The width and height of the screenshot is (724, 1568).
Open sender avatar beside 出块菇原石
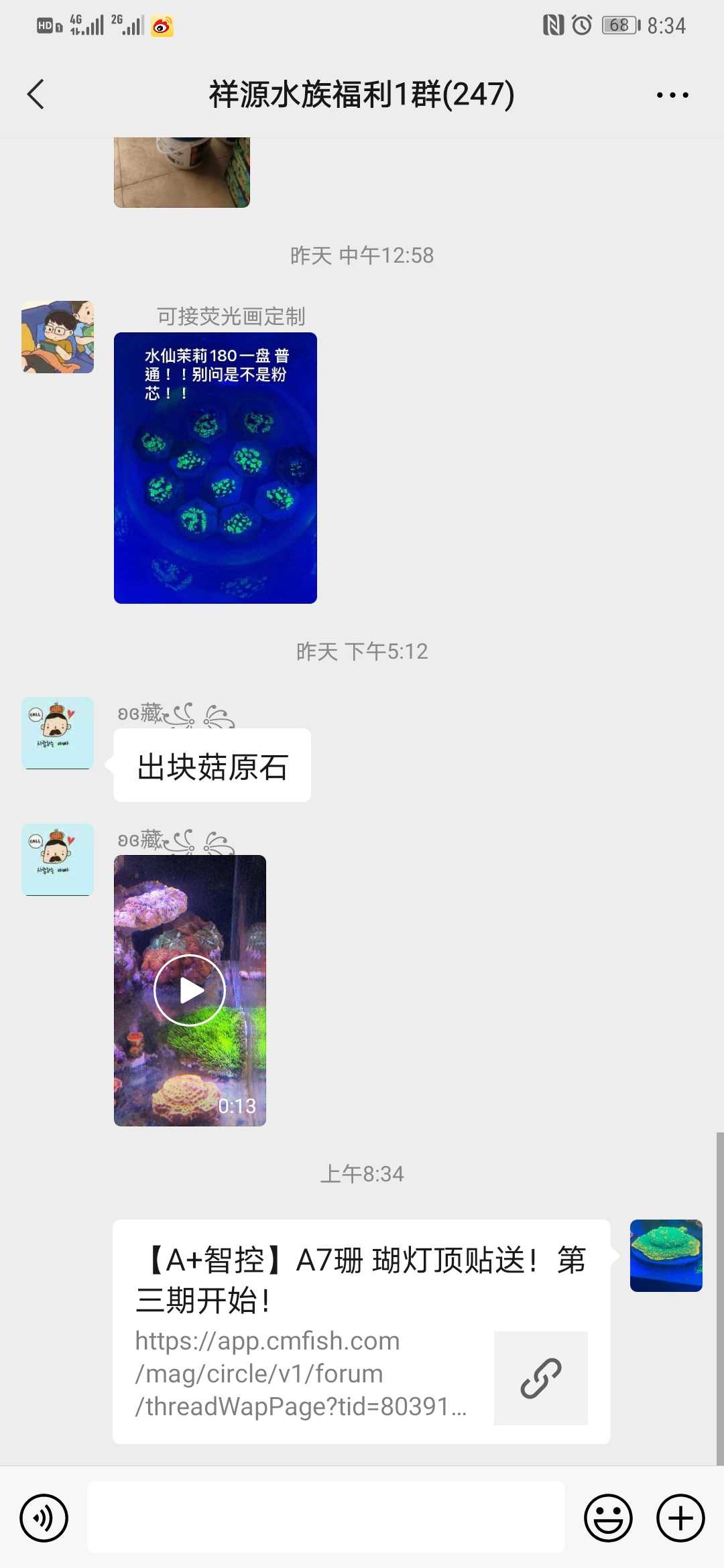pos(58,732)
